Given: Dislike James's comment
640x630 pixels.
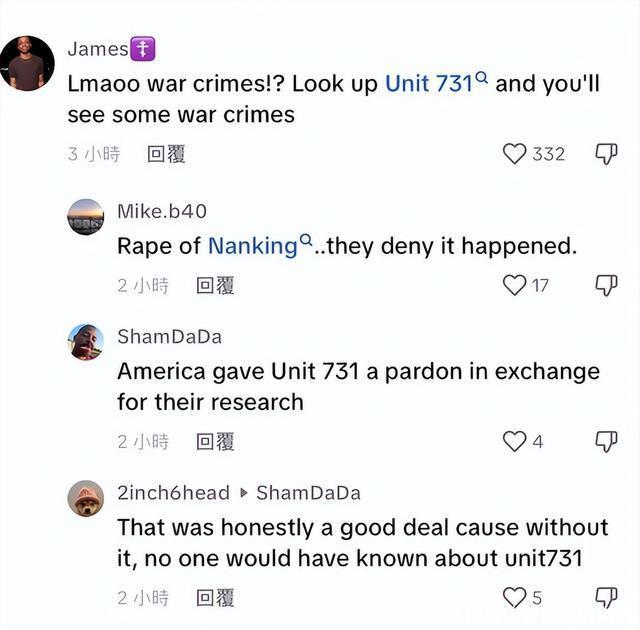Looking at the screenshot, I should pyautogui.click(x=606, y=154).
